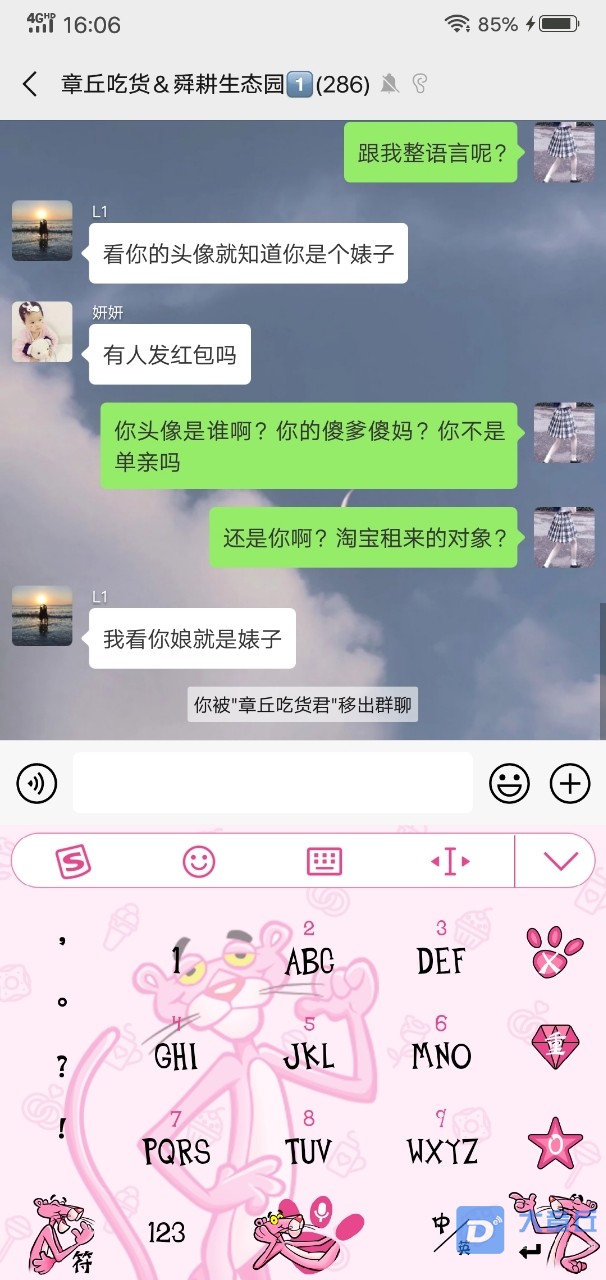Go back from the group chat
606x1280 pixels.
(30, 84)
